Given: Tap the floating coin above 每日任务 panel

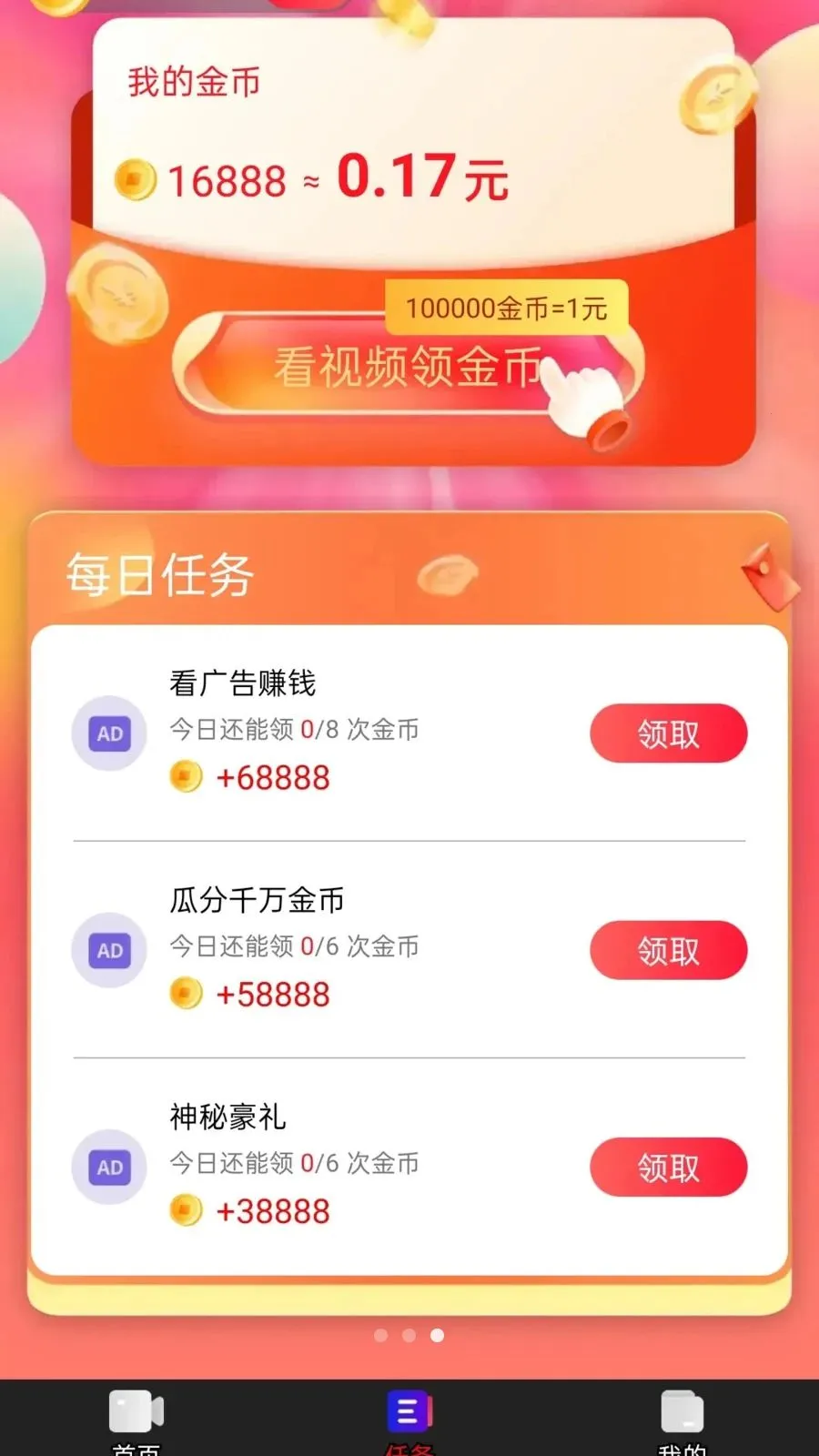Looking at the screenshot, I should 447,576.
